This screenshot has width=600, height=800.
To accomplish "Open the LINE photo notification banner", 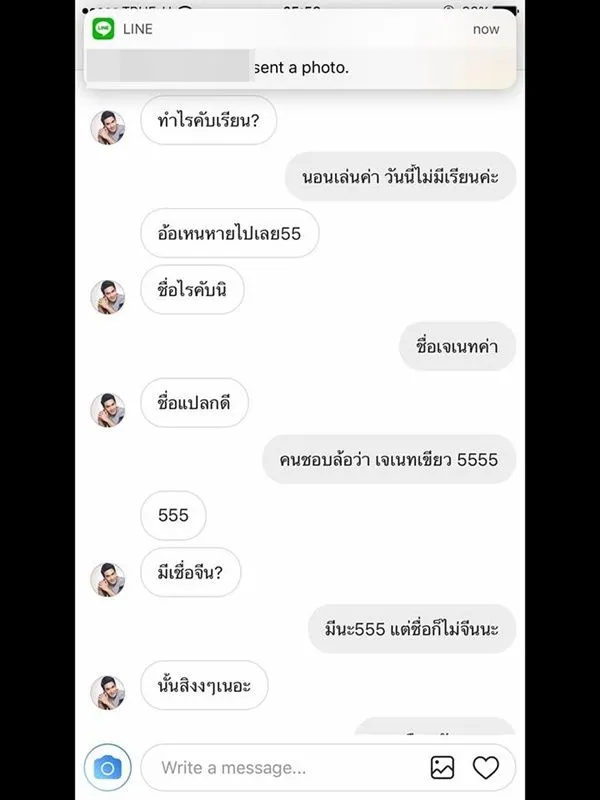I will point(300,50).
